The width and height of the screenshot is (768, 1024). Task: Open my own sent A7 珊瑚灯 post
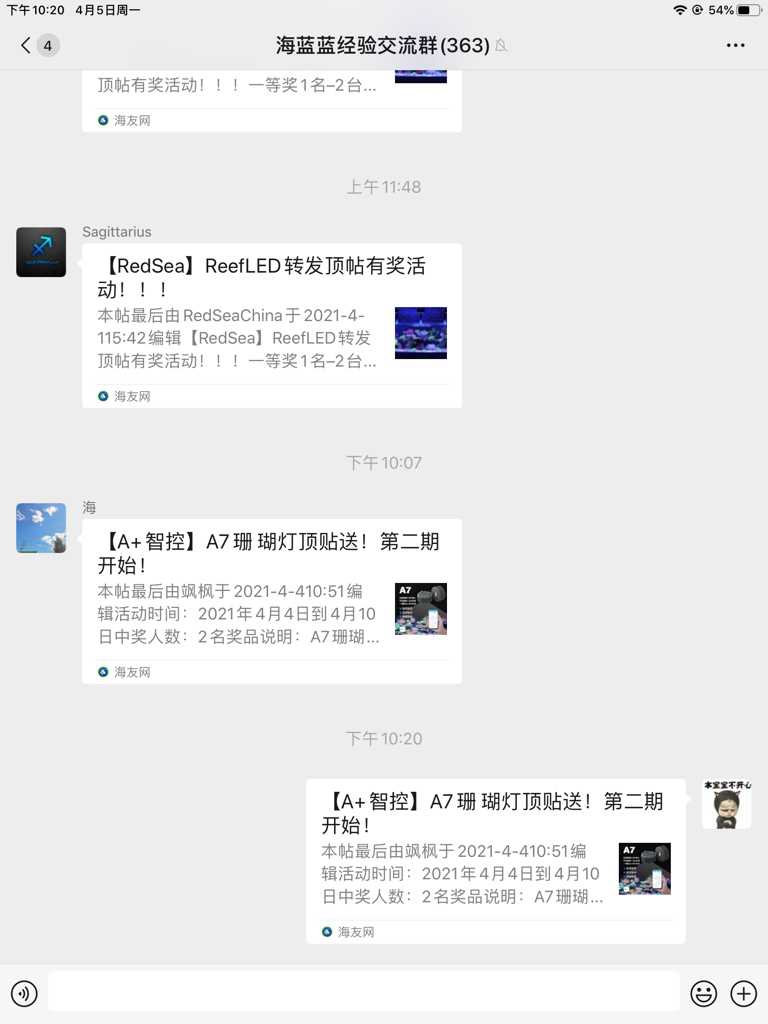495,860
